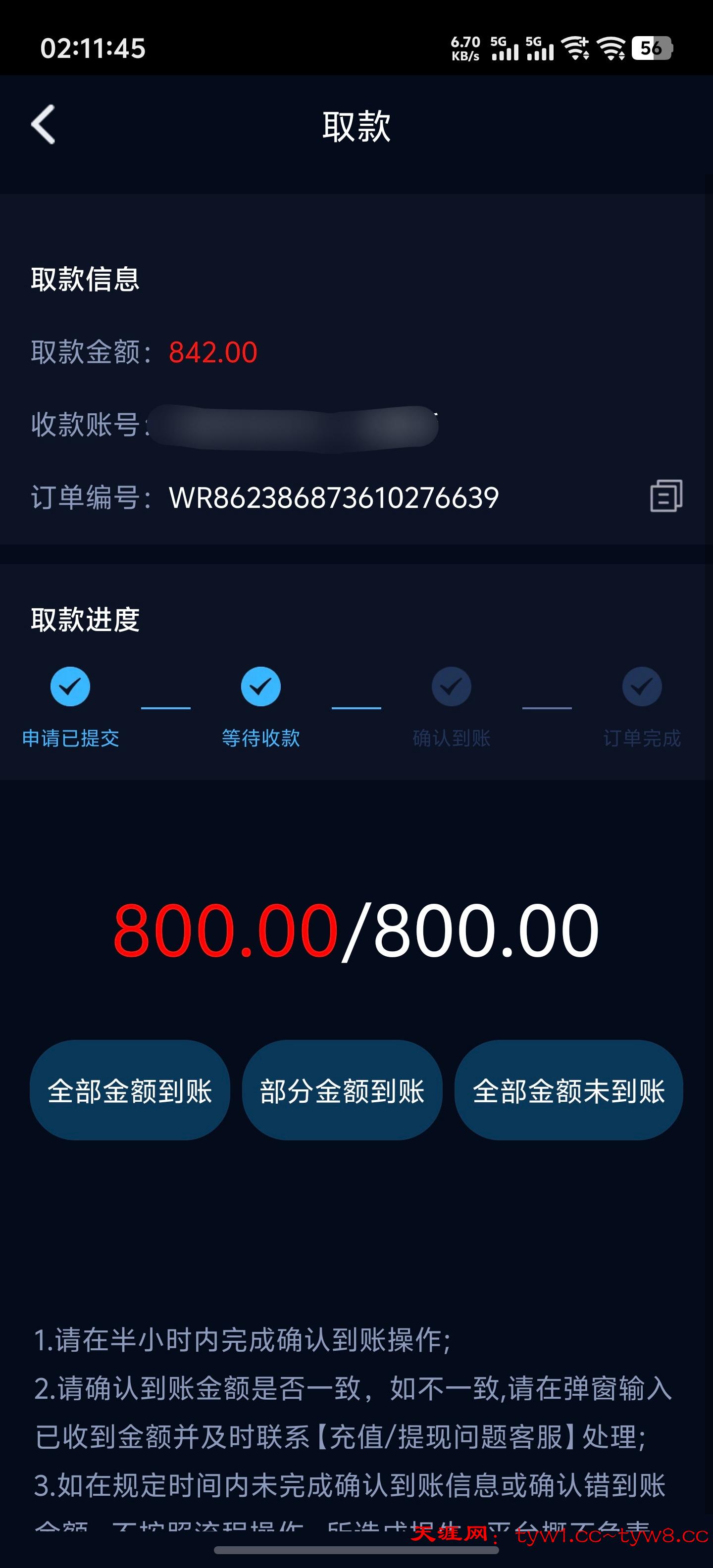Click the blue checkmark for 等待收款 step
The height and width of the screenshot is (1568, 713).
pyautogui.click(x=260, y=686)
